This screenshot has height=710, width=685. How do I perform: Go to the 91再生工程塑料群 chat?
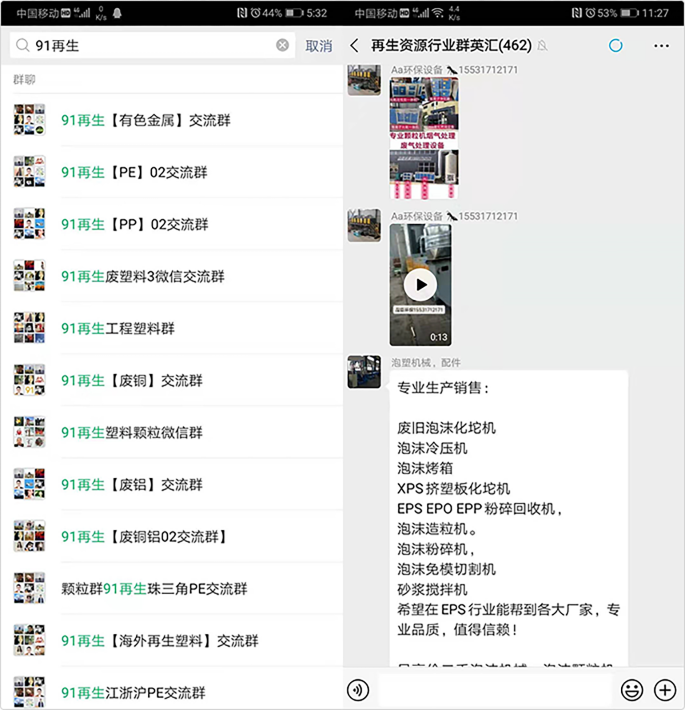coord(118,328)
